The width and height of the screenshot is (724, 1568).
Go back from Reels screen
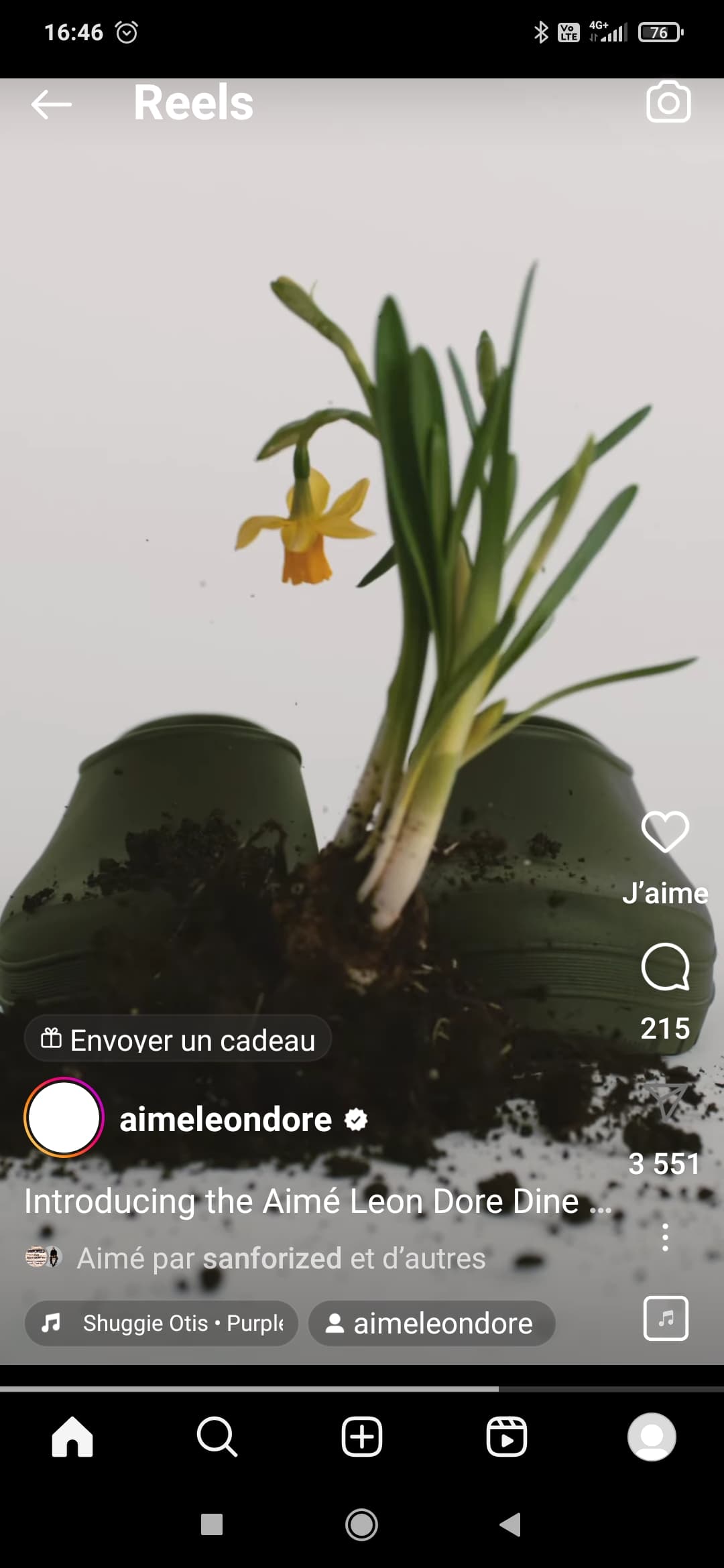point(51,104)
